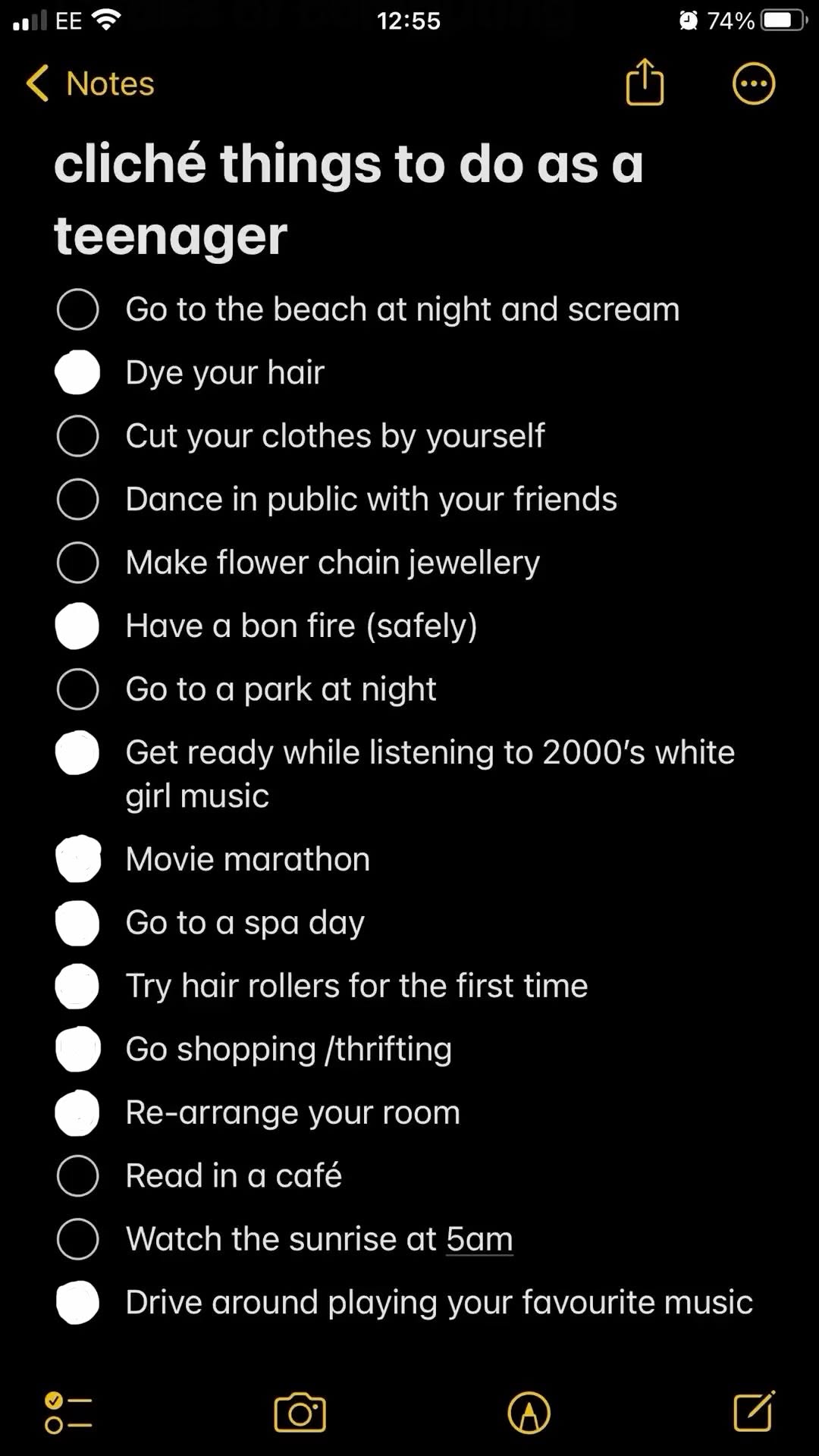
Task: Uncheck the 'Dye your hair' item
Action: (x=77, y=372)
